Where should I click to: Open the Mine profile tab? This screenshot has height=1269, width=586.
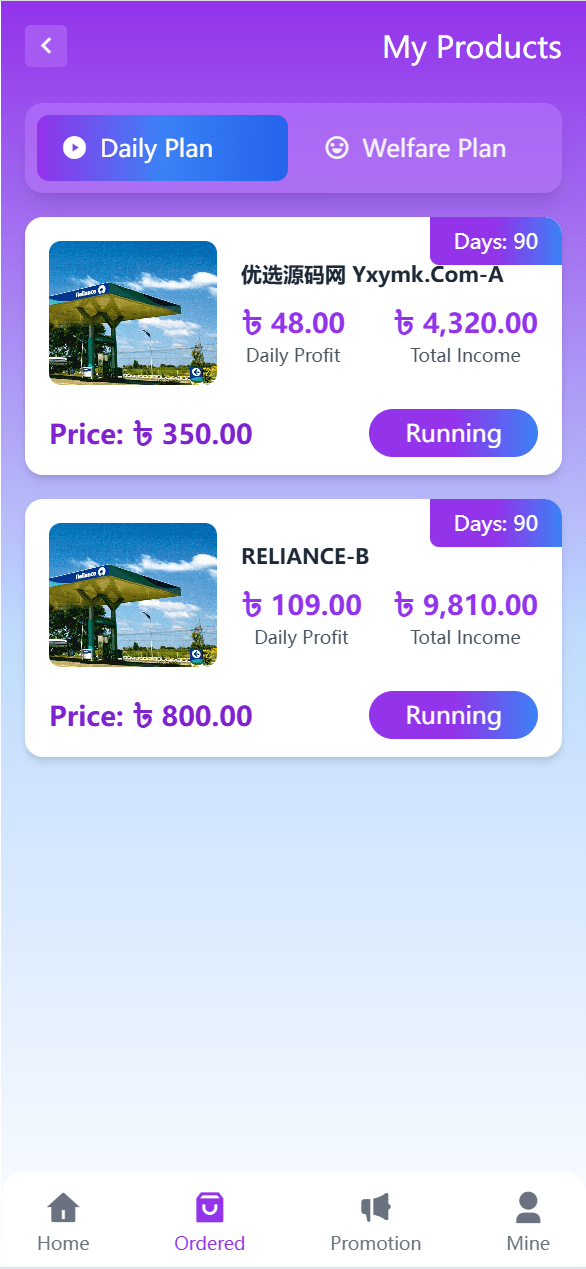(528, 1222)
